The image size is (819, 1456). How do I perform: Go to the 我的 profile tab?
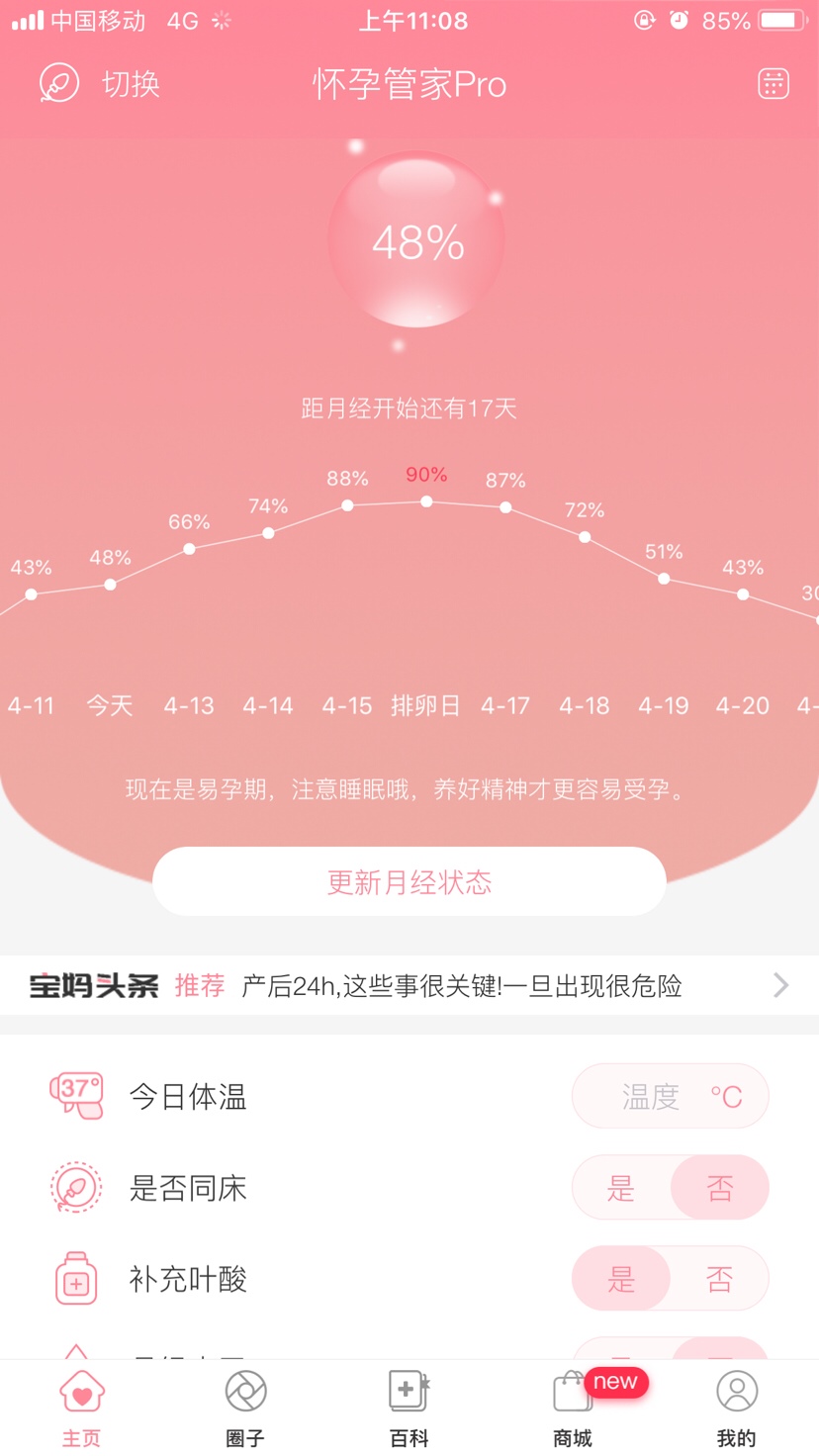click(x=736, y=1408)
